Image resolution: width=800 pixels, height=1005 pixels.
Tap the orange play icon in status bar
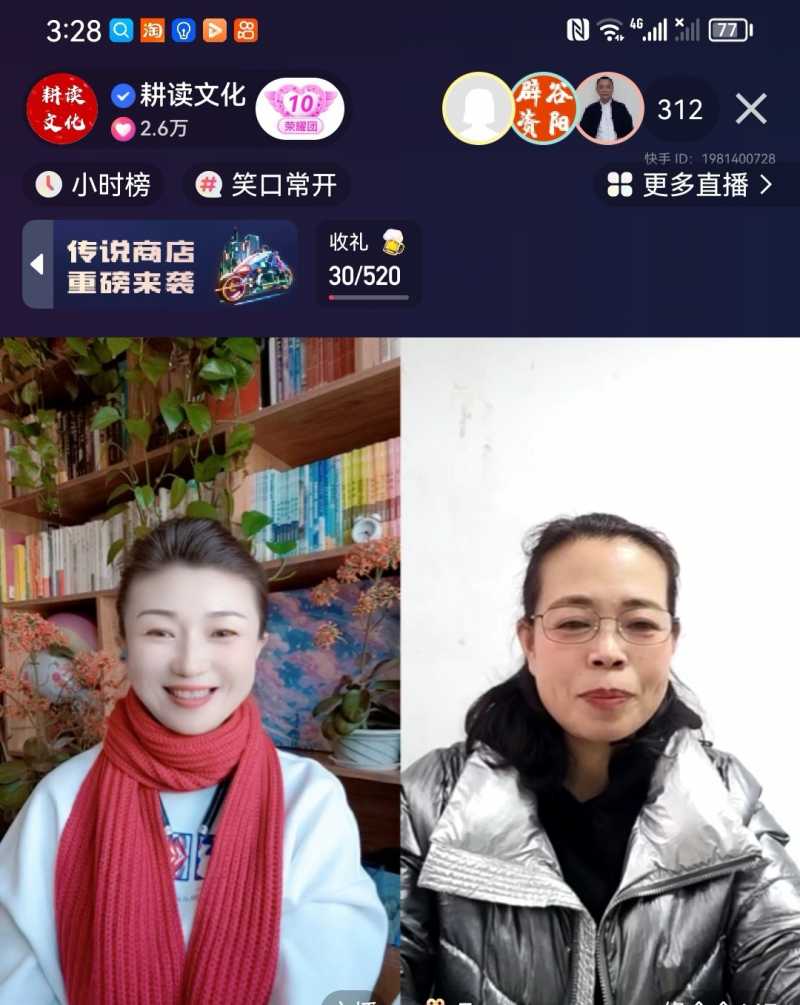(213, 29)
